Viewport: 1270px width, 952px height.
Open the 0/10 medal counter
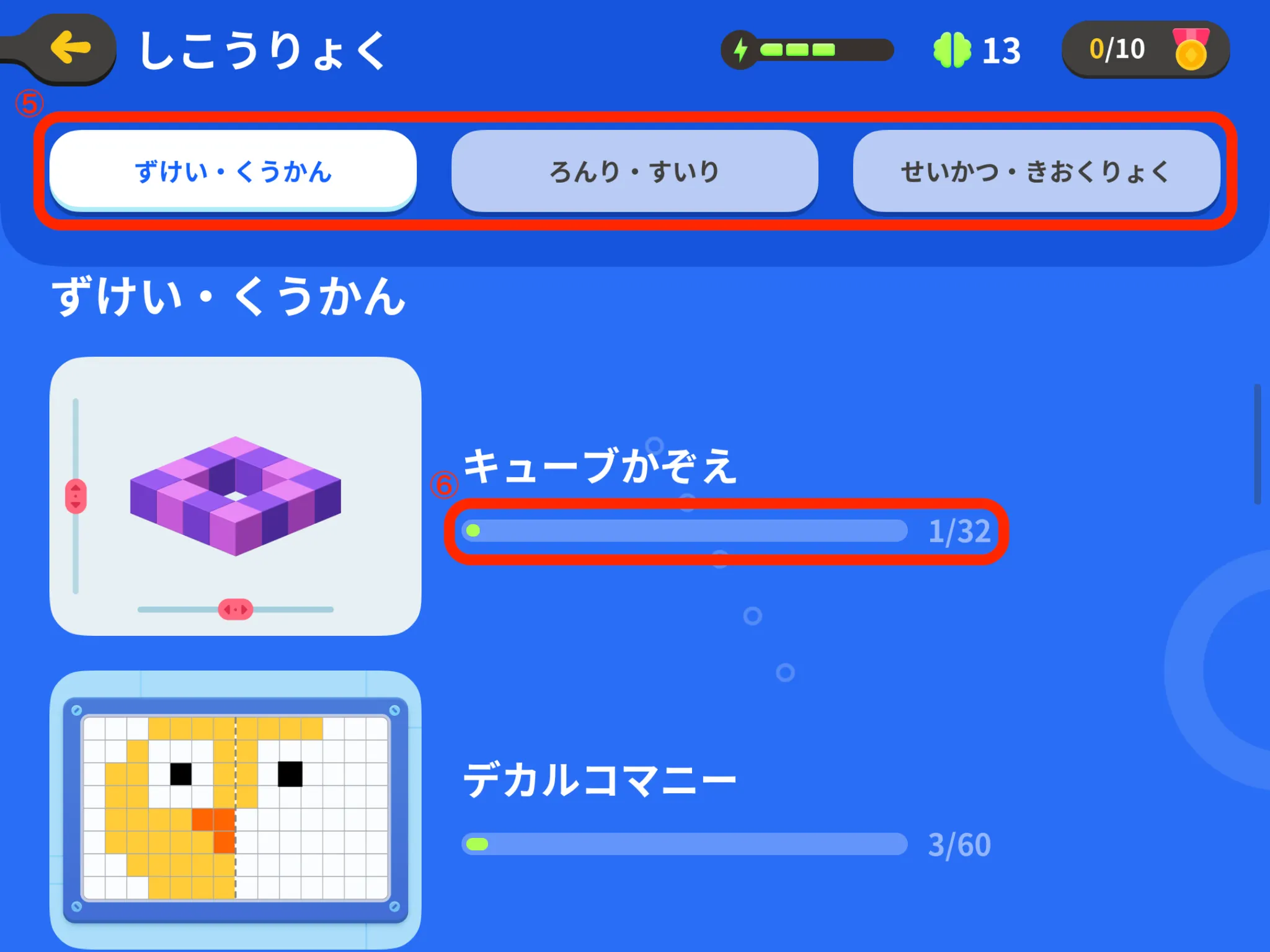(1145, 50)
